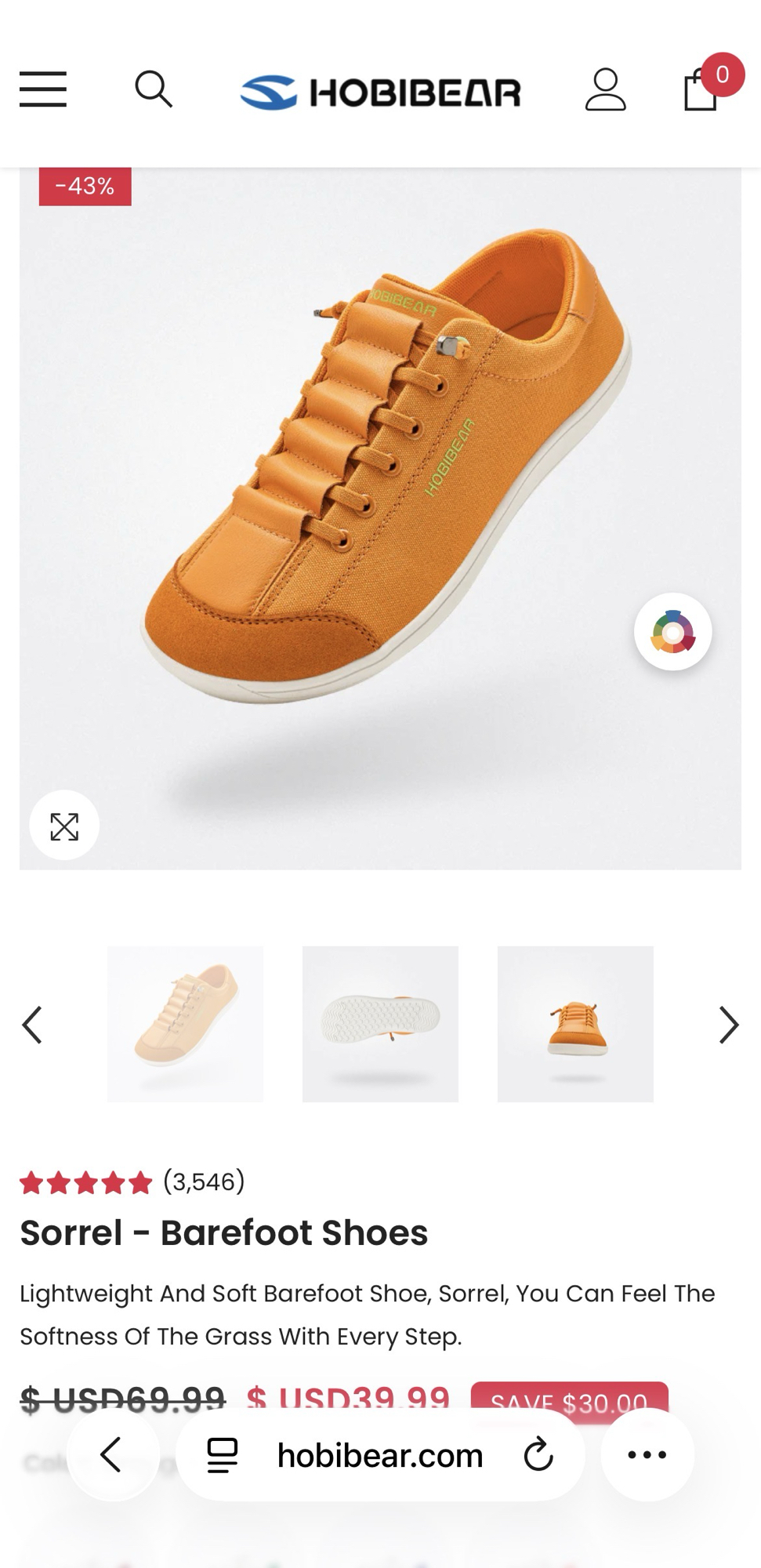Reload the hobibear.com page

(x=538, y=1455)
